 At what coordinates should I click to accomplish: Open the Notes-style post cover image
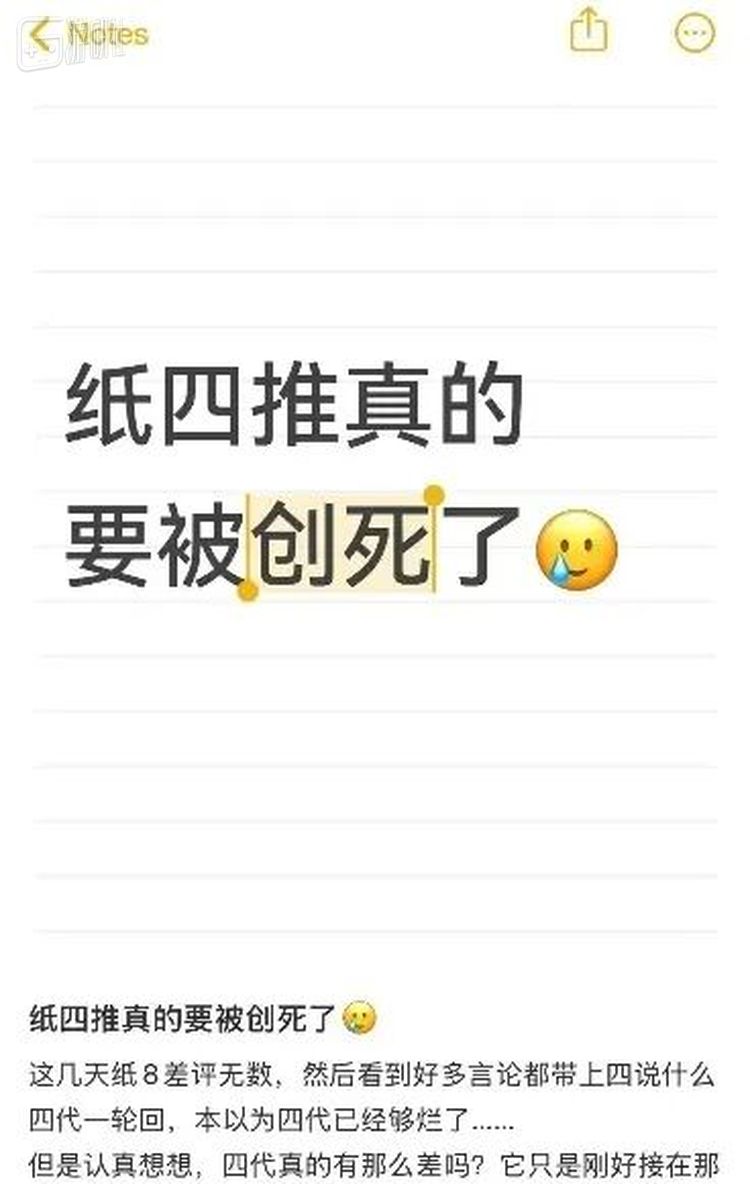pos(375,480)
